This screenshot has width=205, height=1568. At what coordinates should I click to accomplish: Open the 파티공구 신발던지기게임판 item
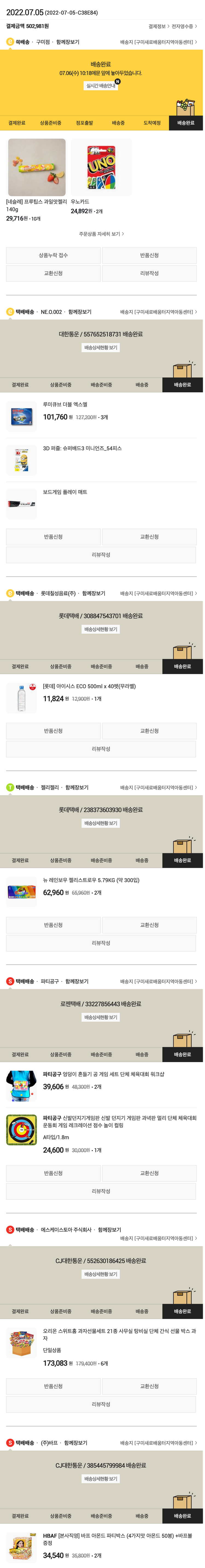[x=119, y=1121]
